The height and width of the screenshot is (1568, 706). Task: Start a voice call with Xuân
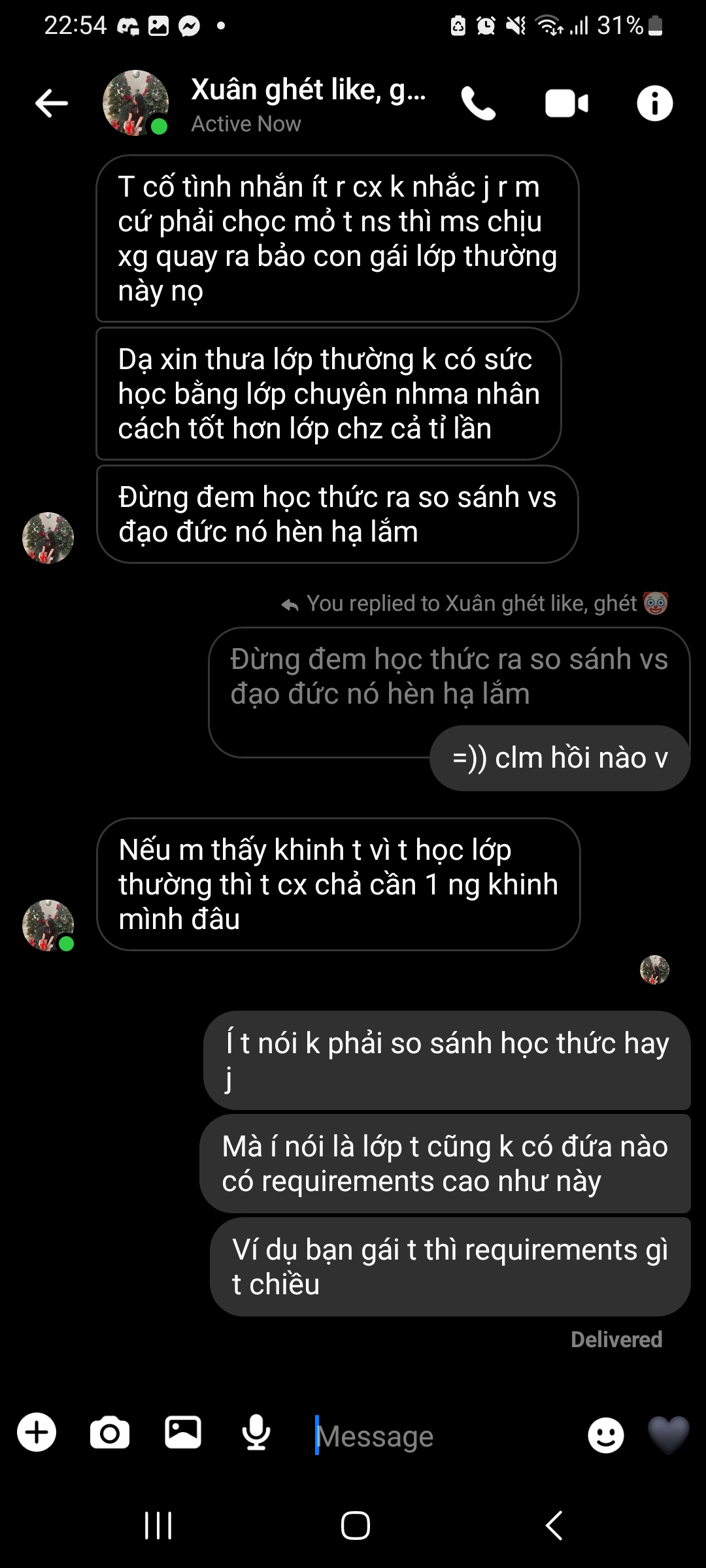tap(479, 104)
